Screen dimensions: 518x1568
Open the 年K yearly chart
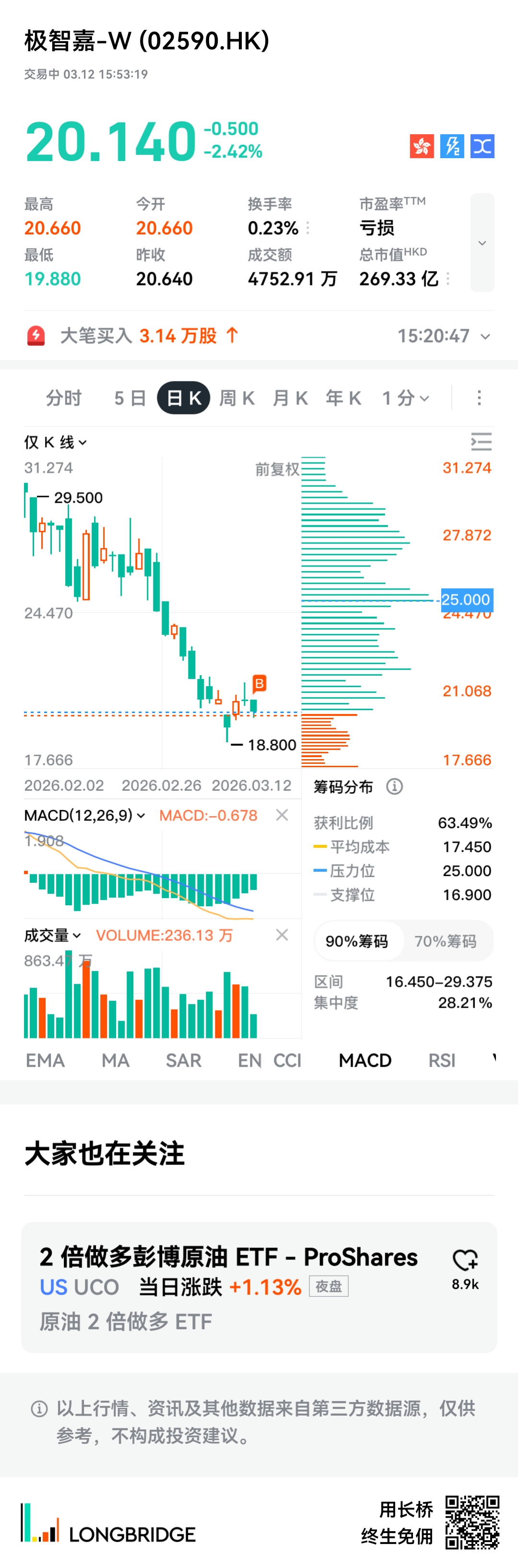(343, 398)
